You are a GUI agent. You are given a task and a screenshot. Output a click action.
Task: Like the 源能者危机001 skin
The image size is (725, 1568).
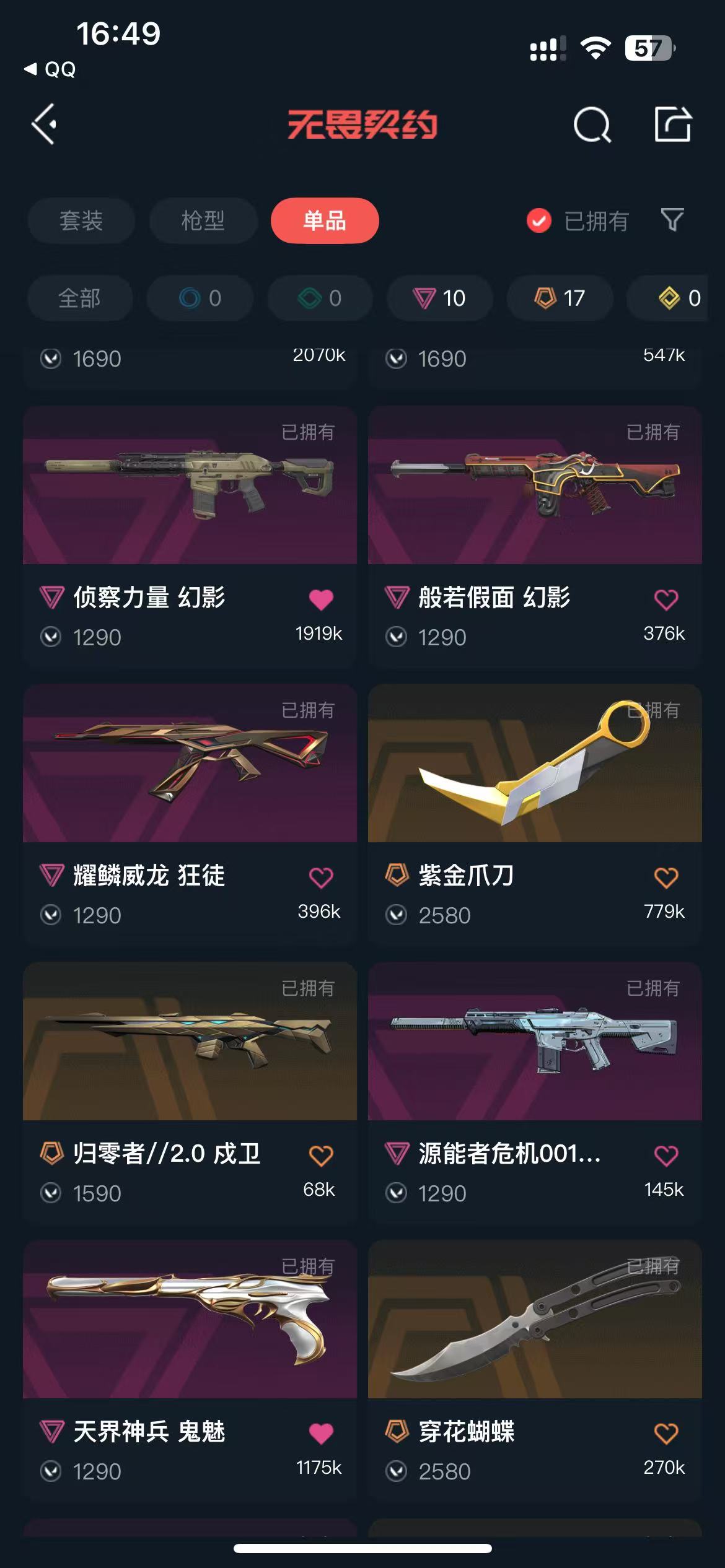point(666,1155)
